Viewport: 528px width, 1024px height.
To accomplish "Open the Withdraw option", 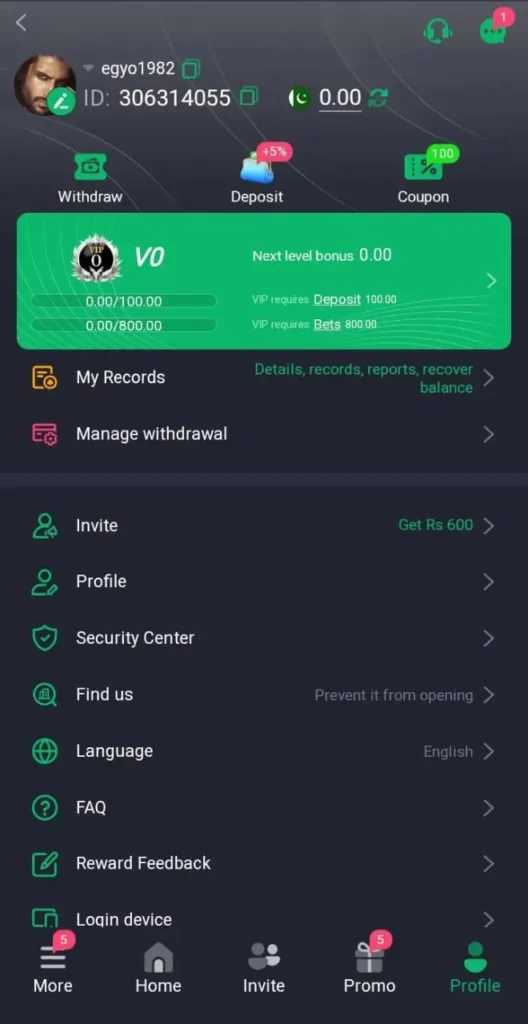I will [90, 179].
